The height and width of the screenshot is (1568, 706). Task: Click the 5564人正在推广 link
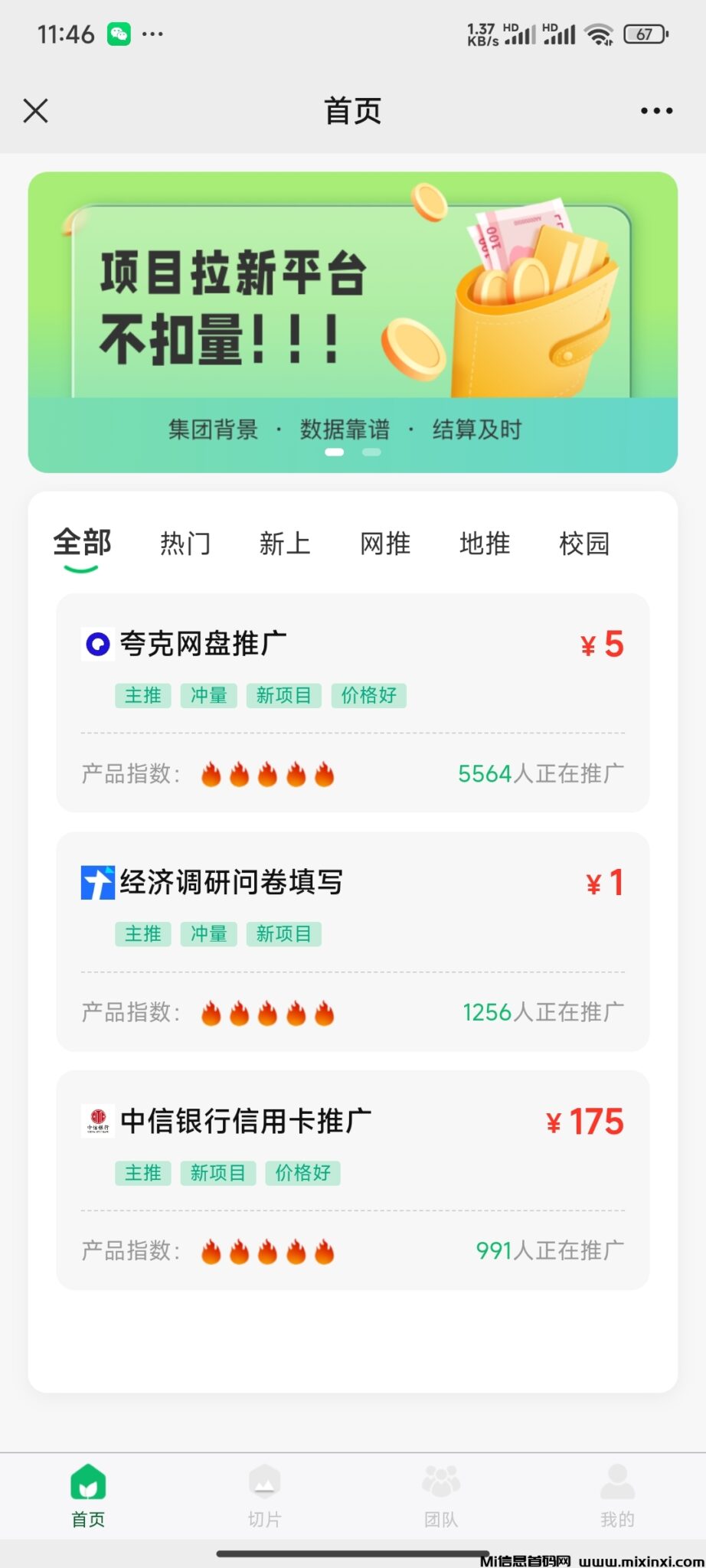541,774
